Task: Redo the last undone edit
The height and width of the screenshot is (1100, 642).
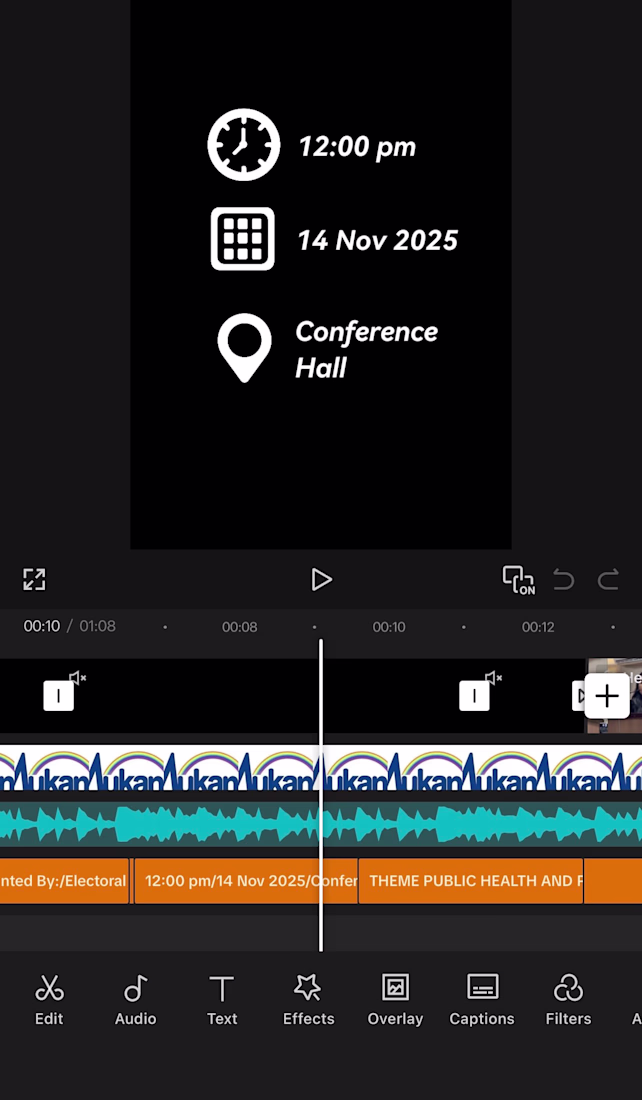Action: 608,580
